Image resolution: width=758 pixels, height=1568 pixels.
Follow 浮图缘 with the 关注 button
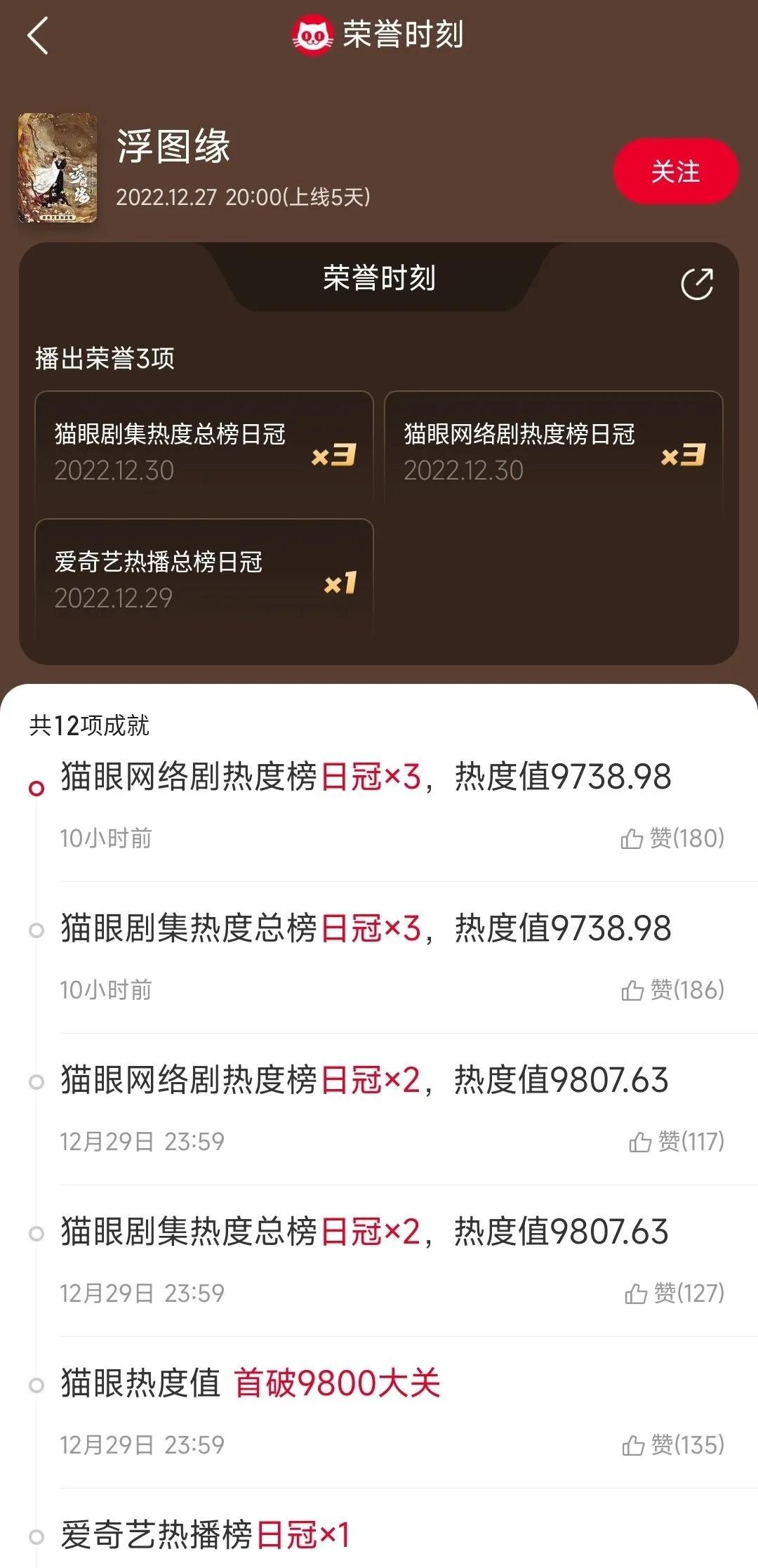[x=675, y=171]
